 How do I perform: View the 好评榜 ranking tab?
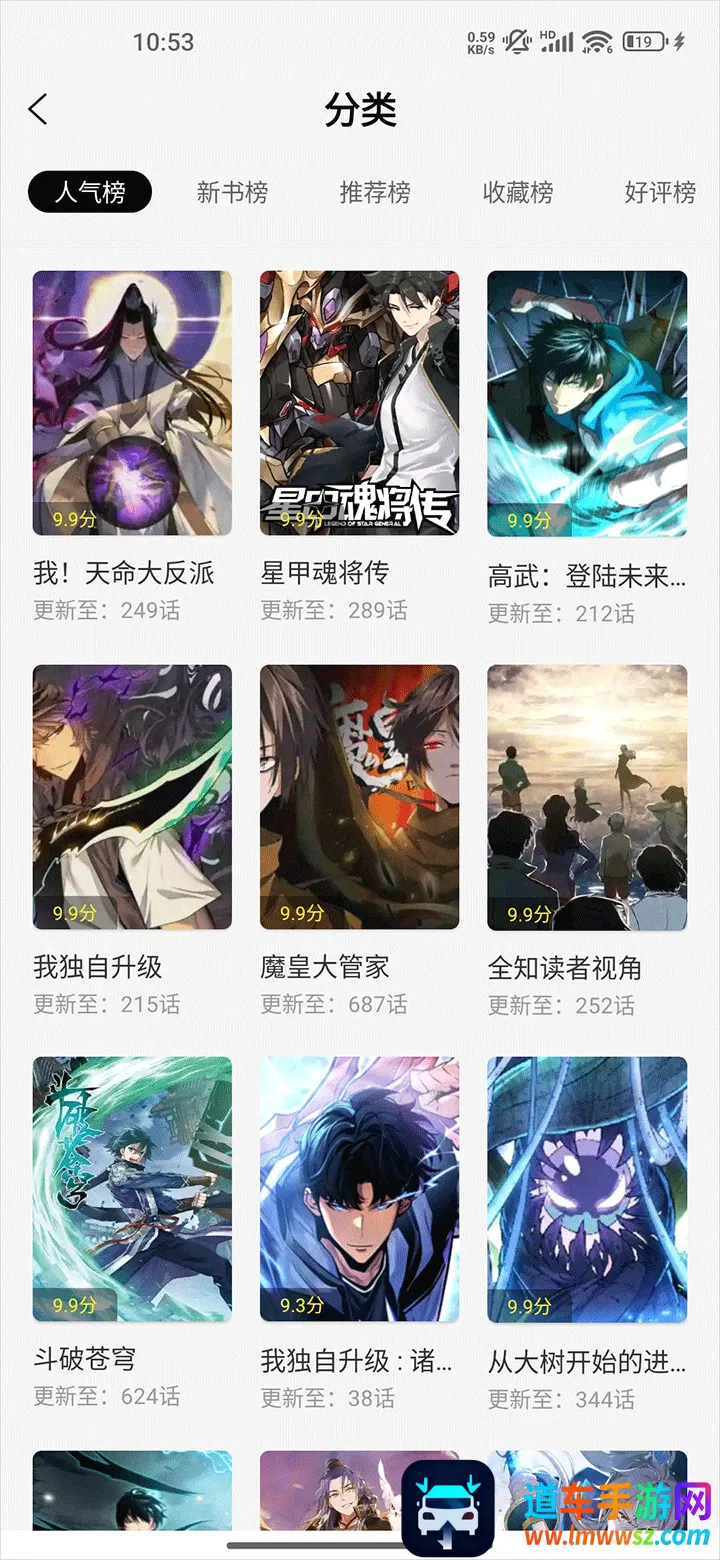pyautogui.click(x=660, y=192)
